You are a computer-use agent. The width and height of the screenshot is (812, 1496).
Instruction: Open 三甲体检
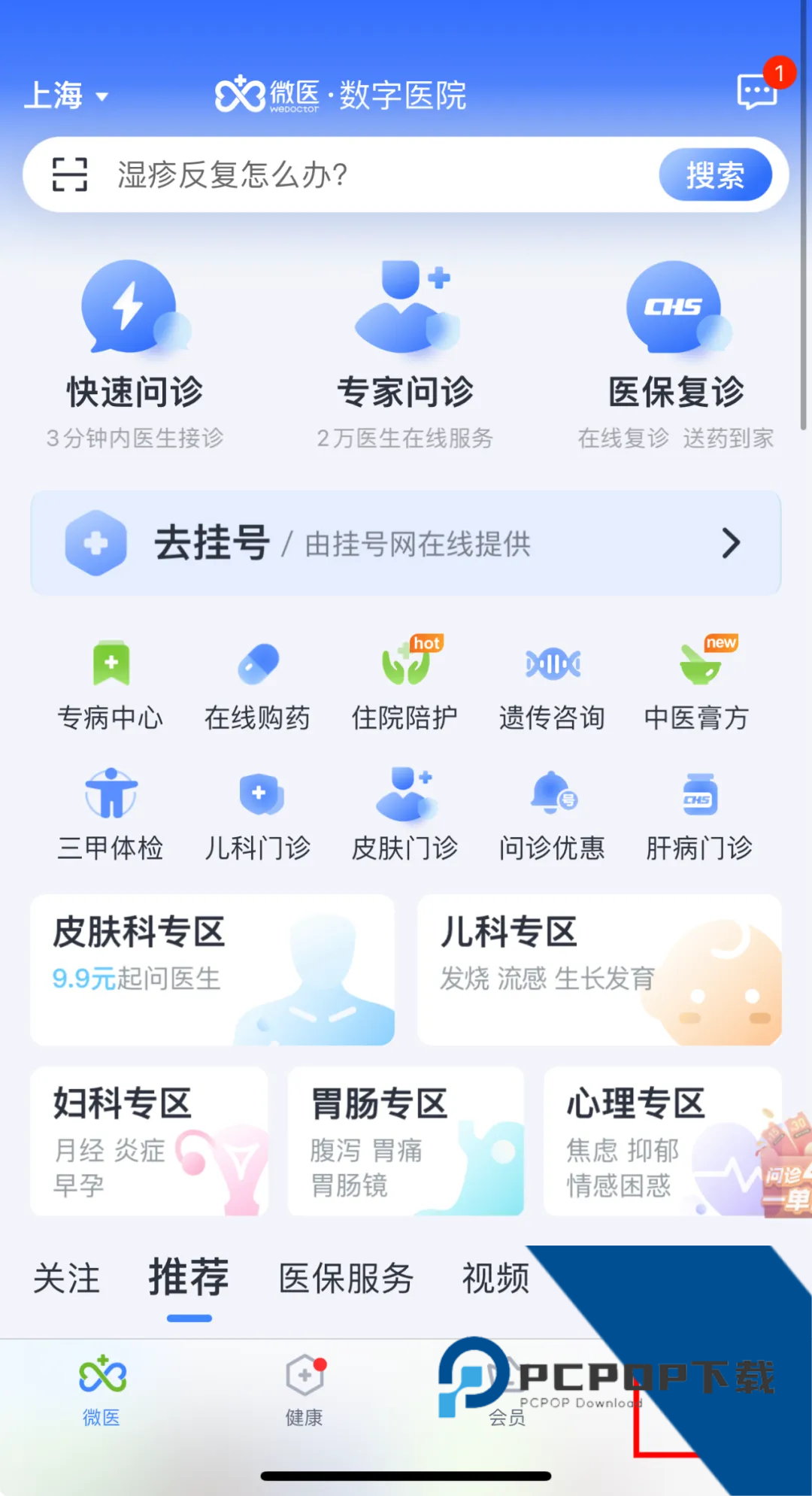[111, 815]
